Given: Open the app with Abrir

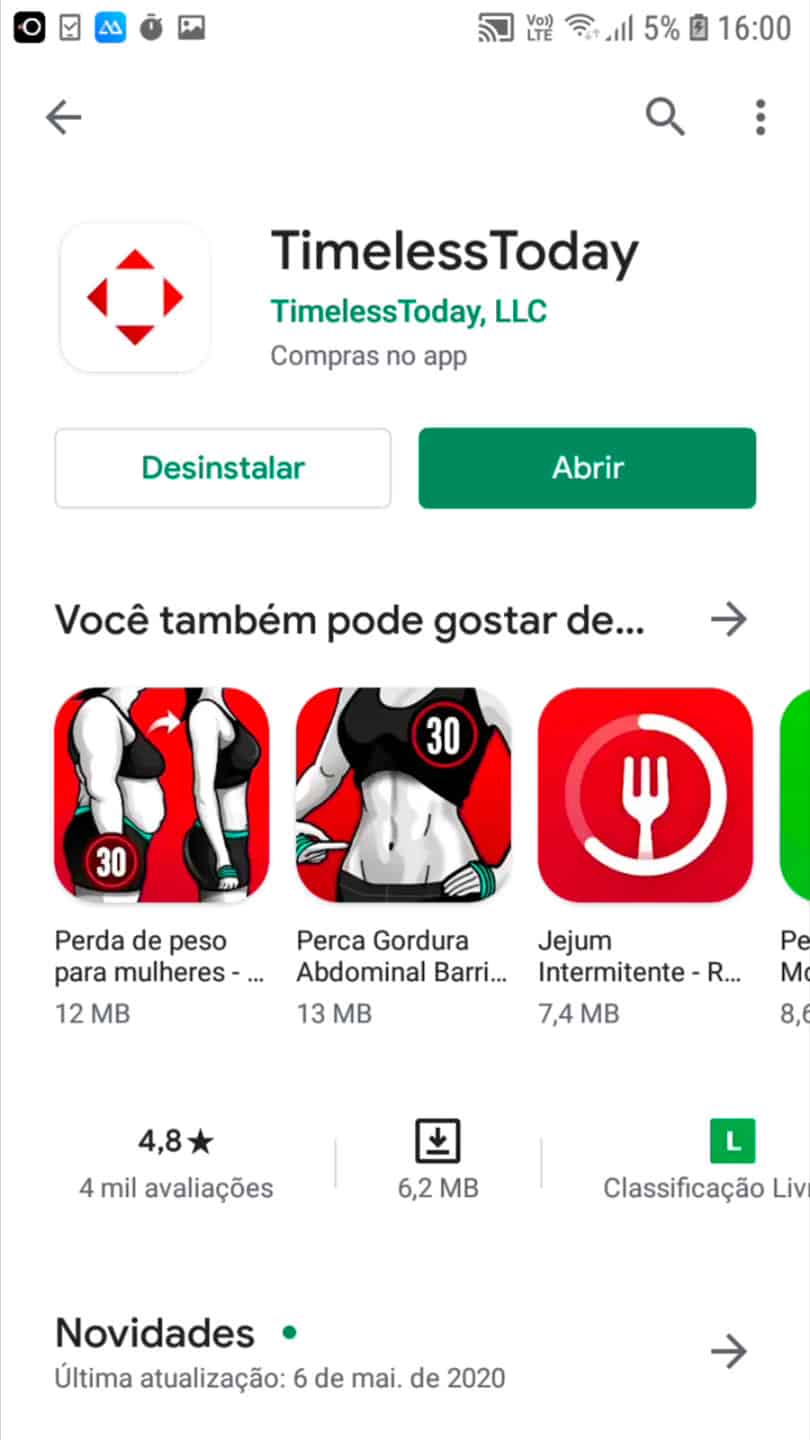Looking at the screenshot, I should [587, 468].
